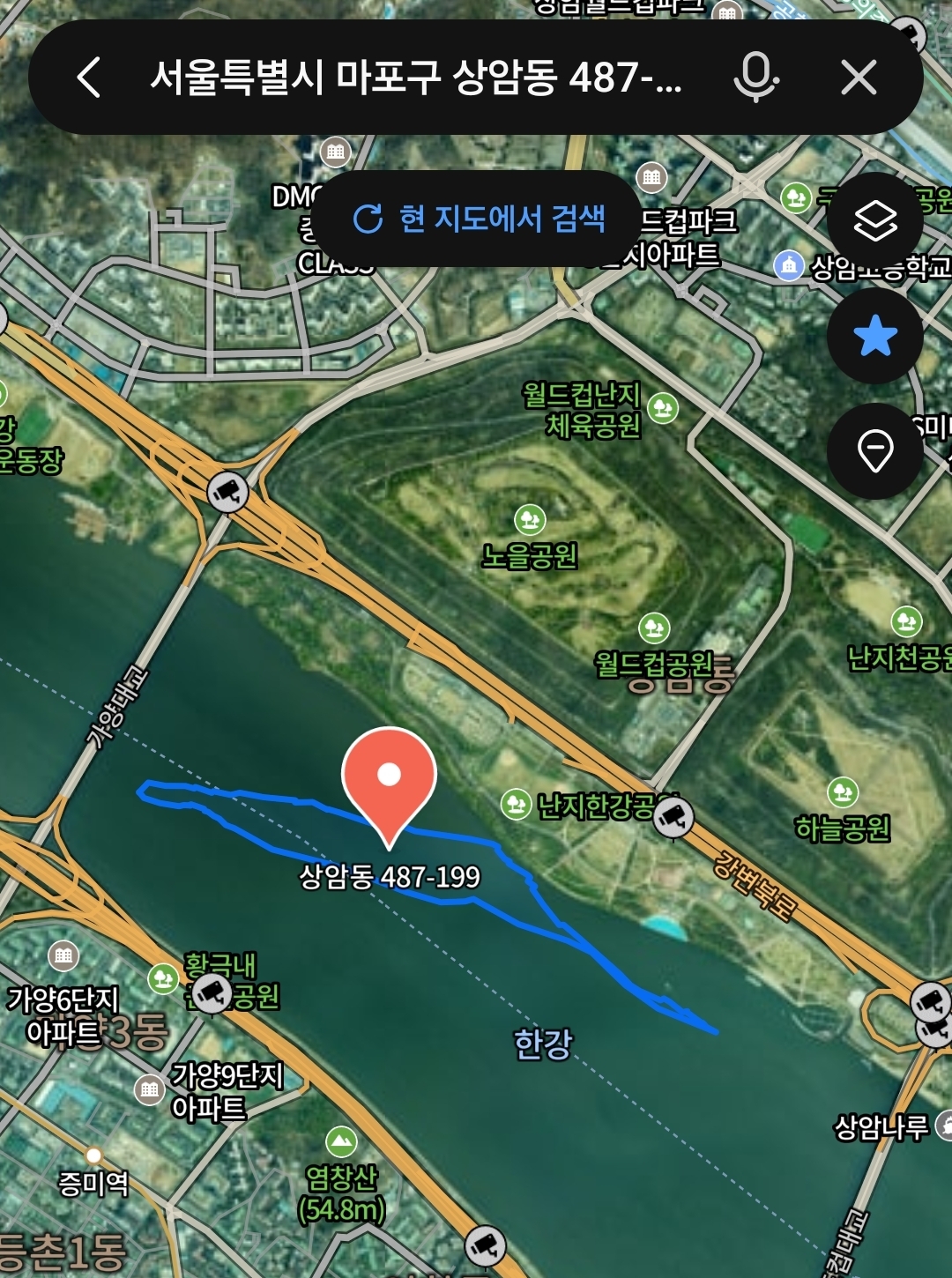Tap the CCTV icon near 난지한강공원

[673, 818]
